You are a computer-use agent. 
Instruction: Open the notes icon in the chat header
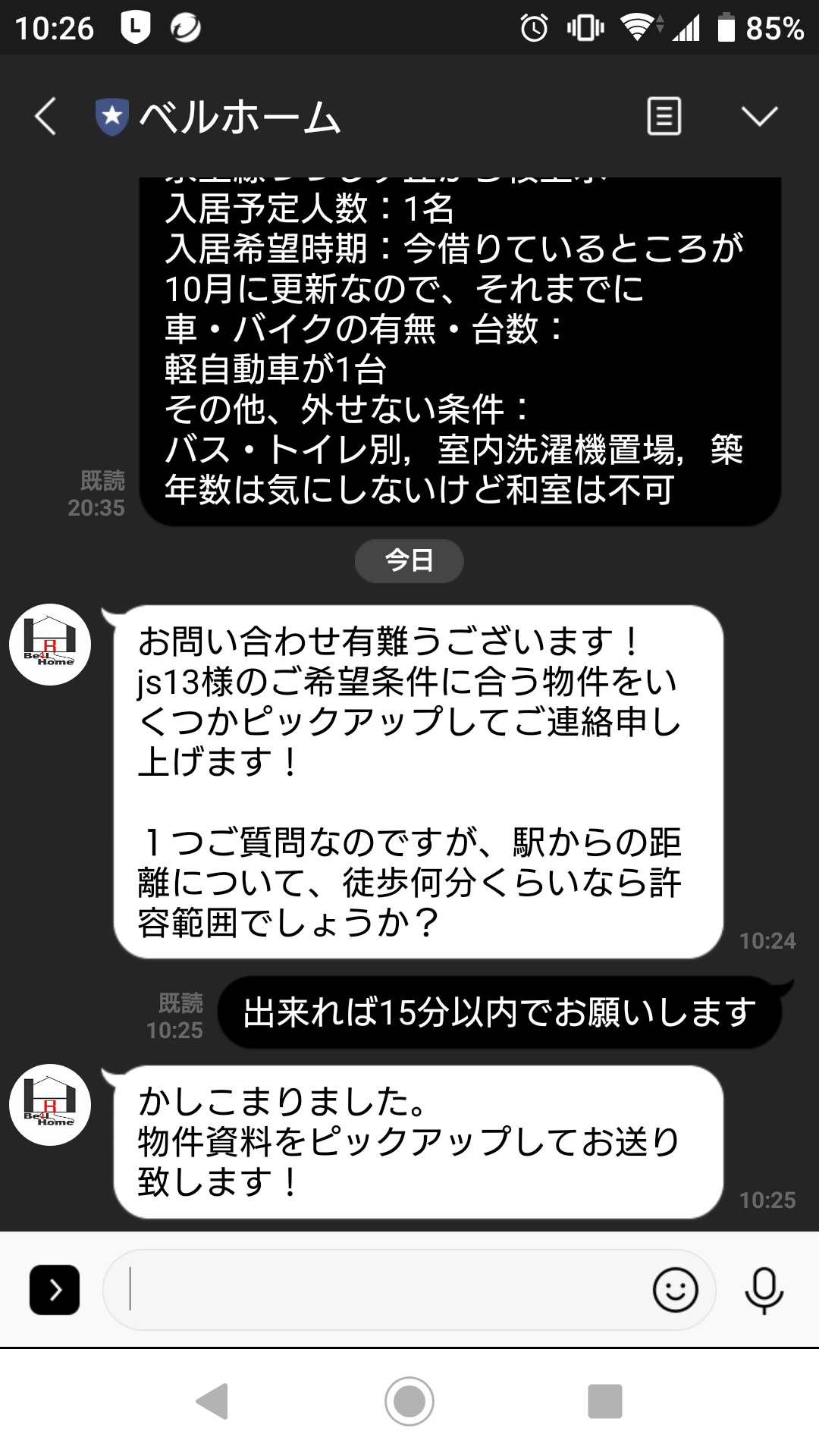(664, 117)
